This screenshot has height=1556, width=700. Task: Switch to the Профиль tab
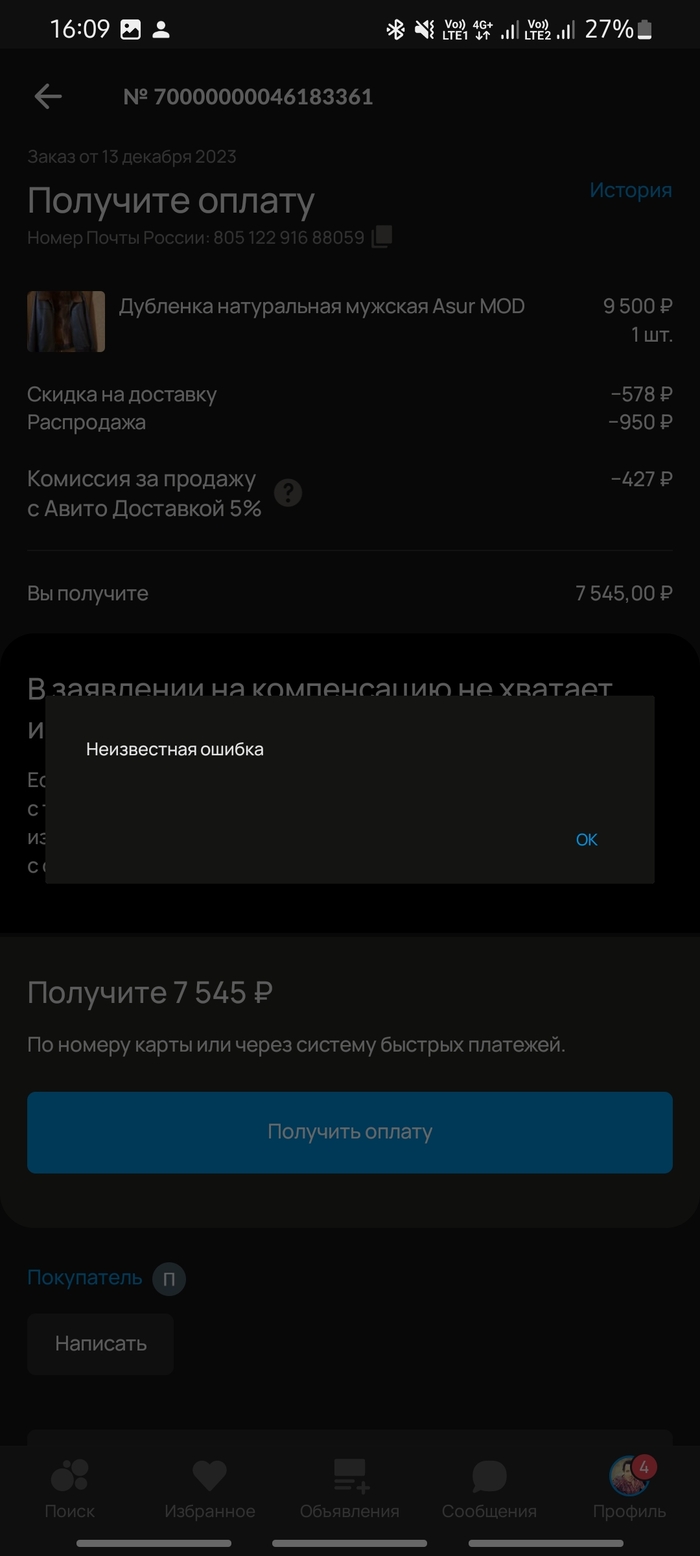(x=629, y=1490)
